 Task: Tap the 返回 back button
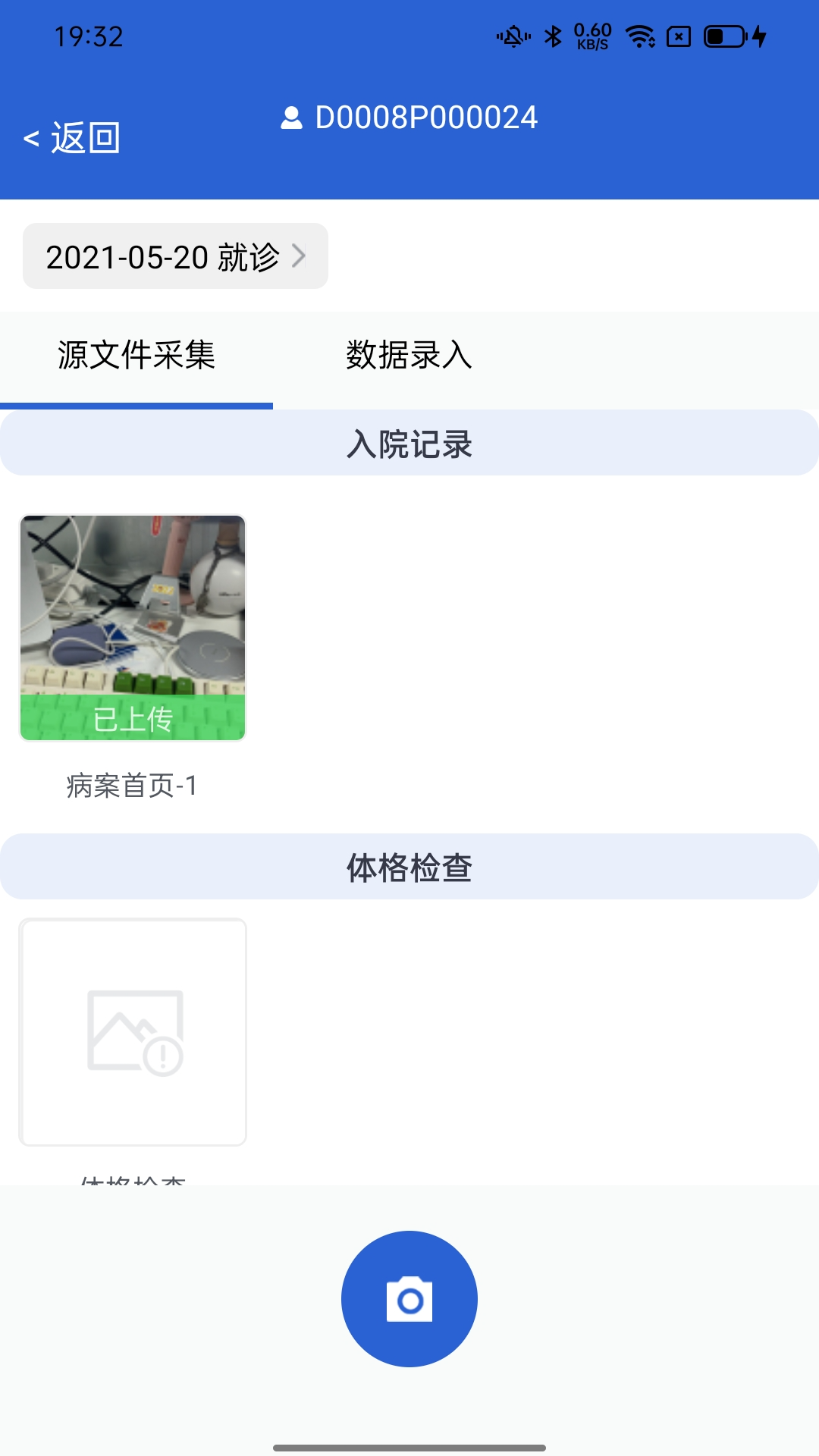tap(73, 139)
